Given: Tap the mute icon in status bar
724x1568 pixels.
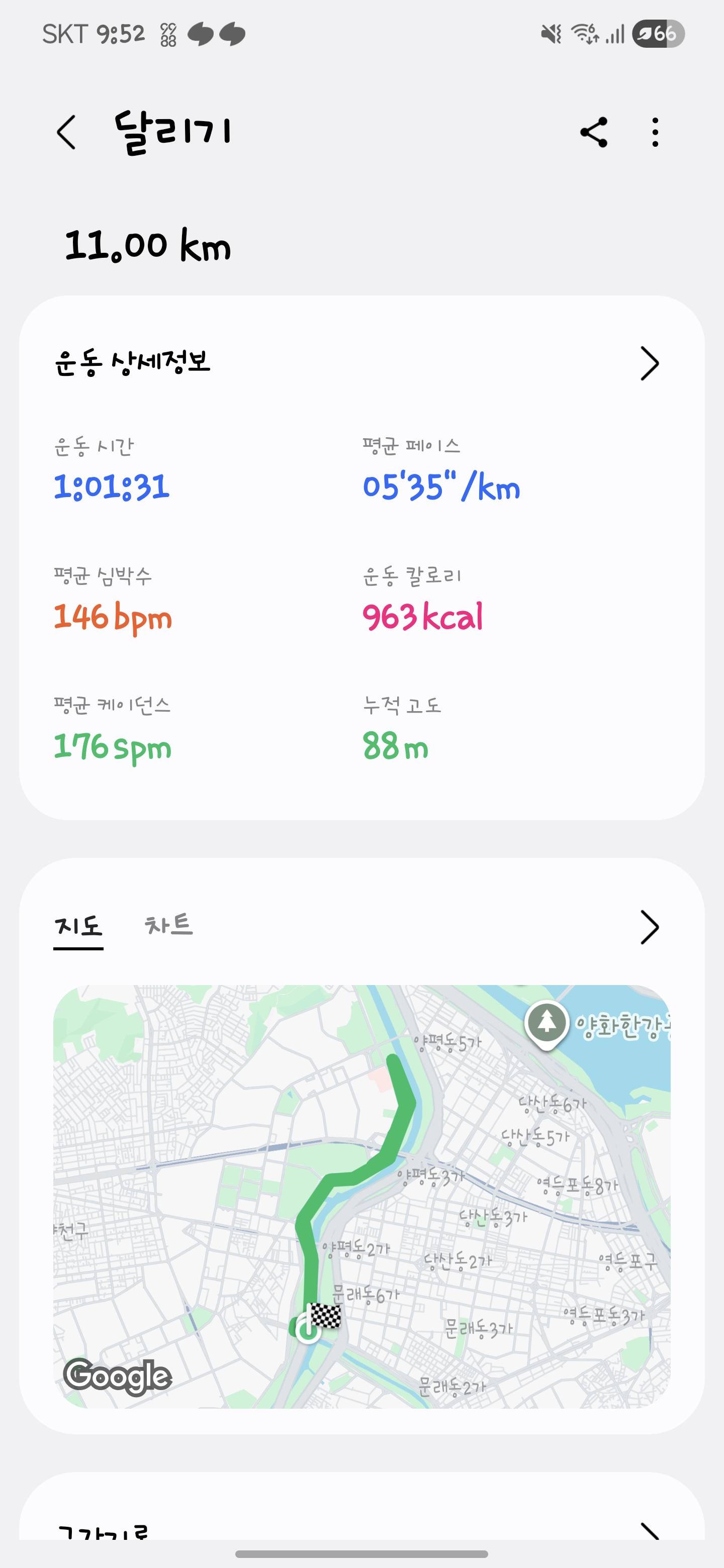Looking at the screenshot, I should (x=551, y=35).
